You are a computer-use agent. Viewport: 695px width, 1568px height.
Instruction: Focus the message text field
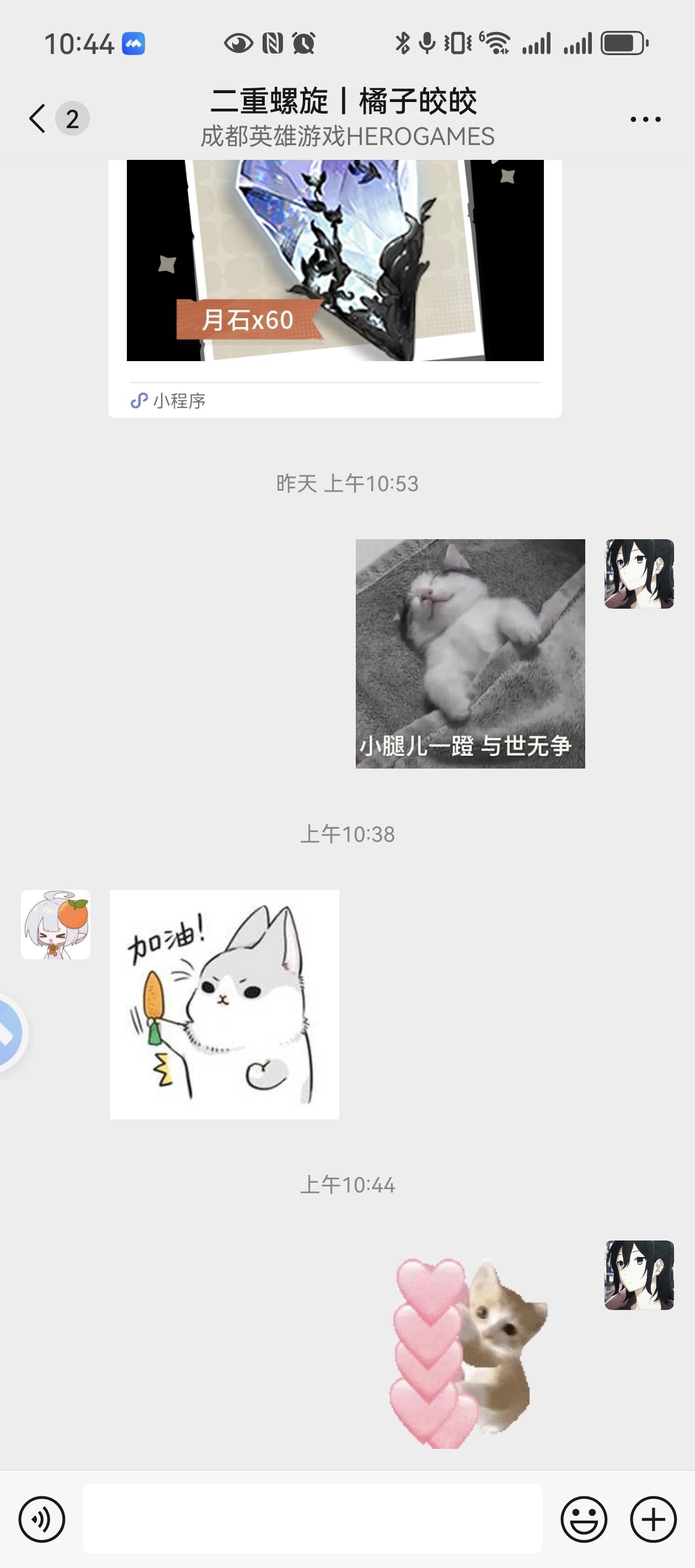312,1519
